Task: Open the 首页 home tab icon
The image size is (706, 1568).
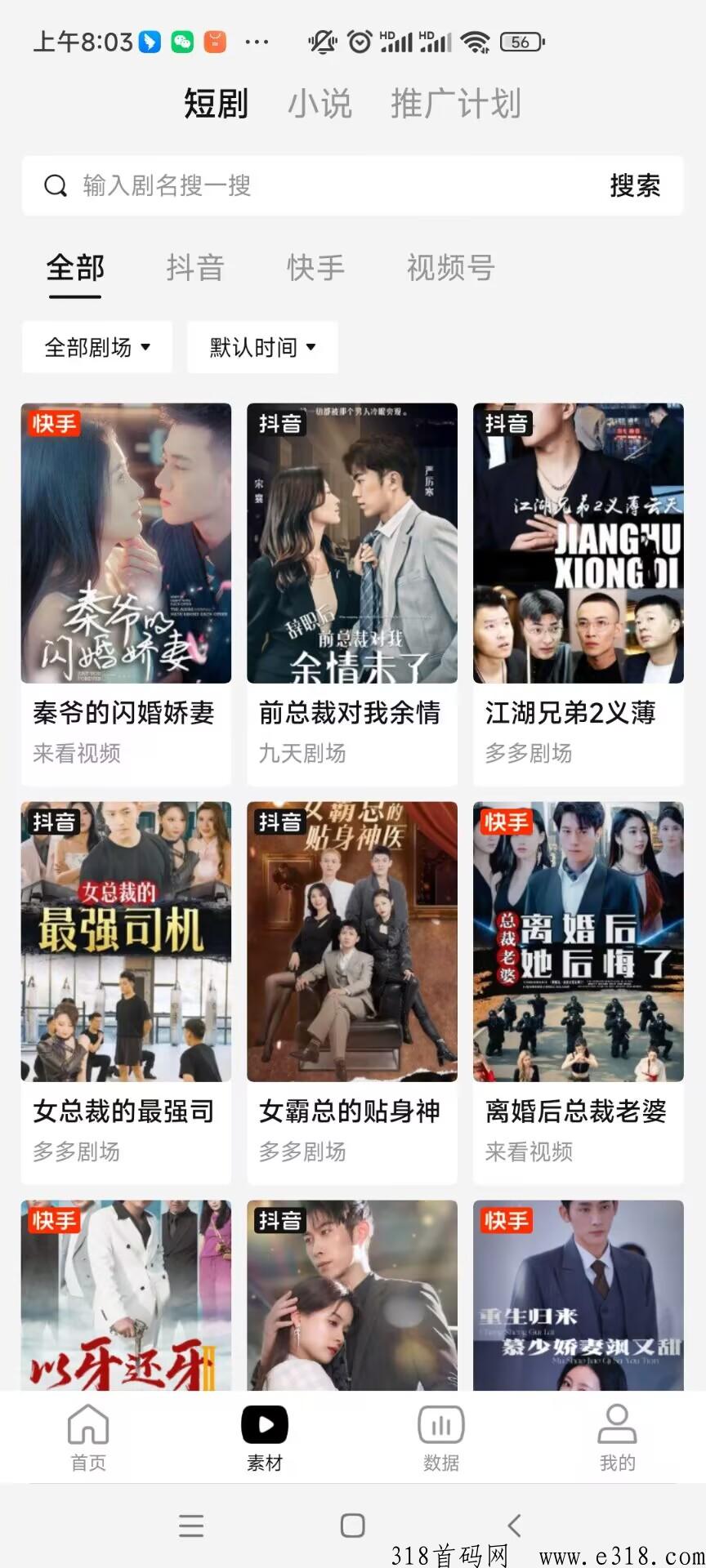Action: pos(87,1425)
